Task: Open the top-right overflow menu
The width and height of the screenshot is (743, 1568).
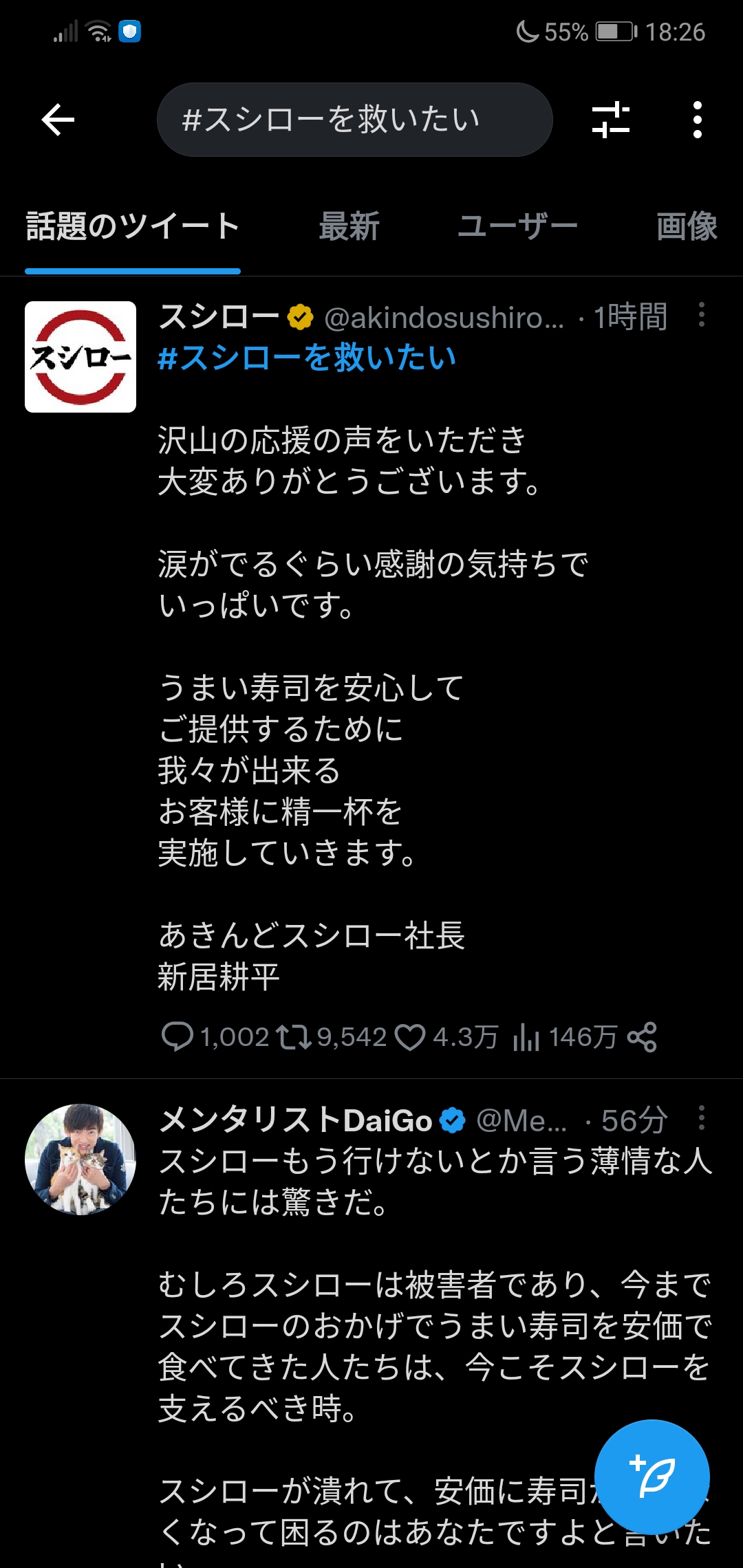Action: coord(698,120)
